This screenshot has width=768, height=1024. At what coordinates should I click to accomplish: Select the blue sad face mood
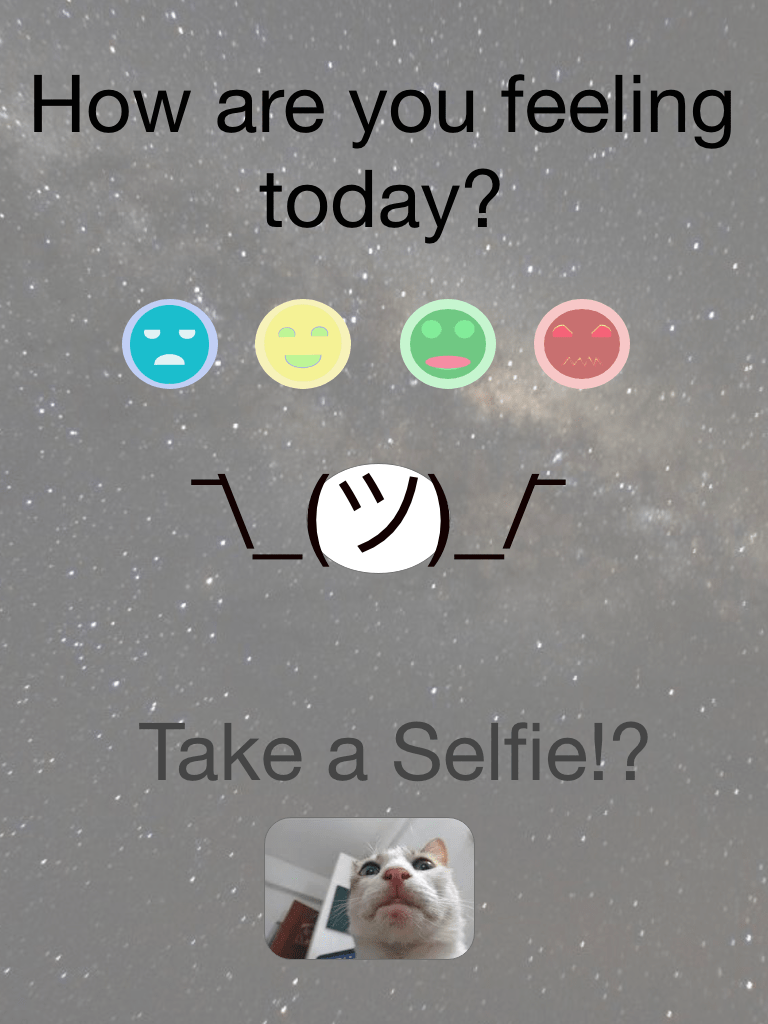tap(170, 344)
